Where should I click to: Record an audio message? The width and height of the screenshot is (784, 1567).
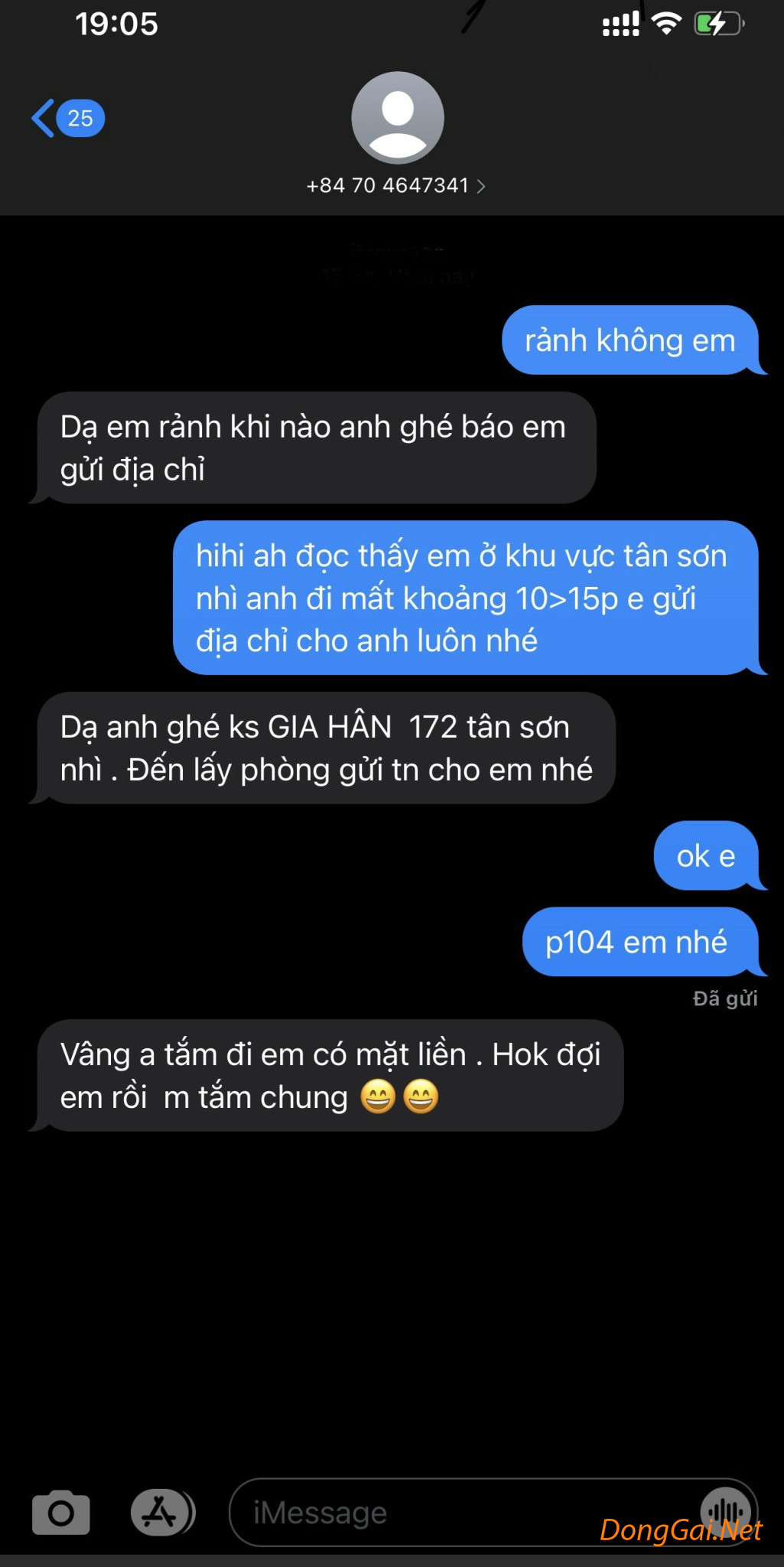click(725, 1511)
